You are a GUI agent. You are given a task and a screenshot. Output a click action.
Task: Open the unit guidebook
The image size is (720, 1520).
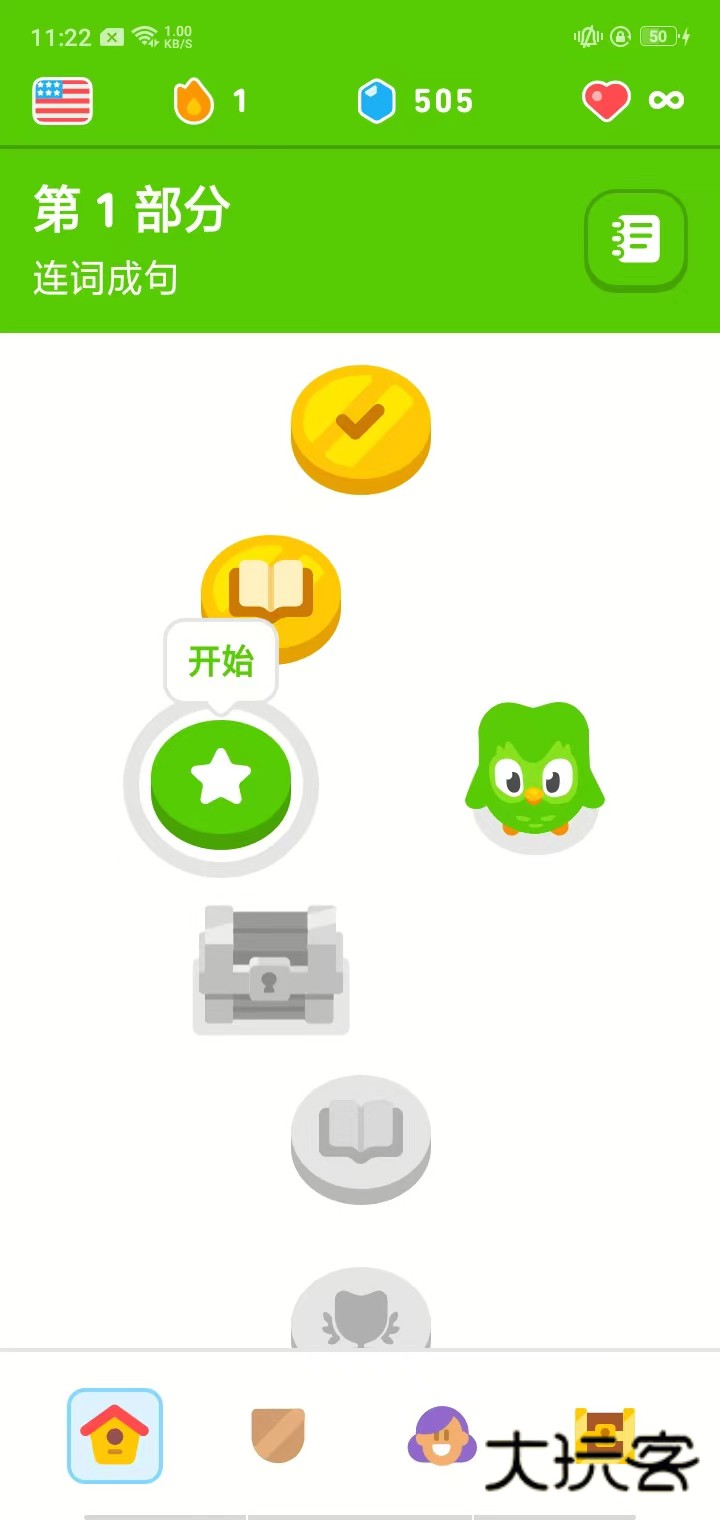[636, 240]
